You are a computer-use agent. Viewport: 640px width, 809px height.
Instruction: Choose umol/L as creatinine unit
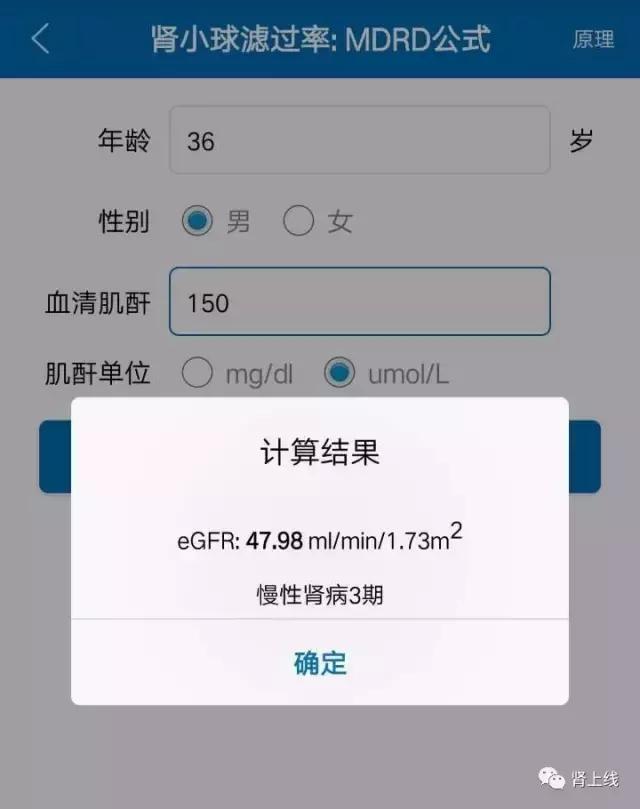click(x=340, y=374)
